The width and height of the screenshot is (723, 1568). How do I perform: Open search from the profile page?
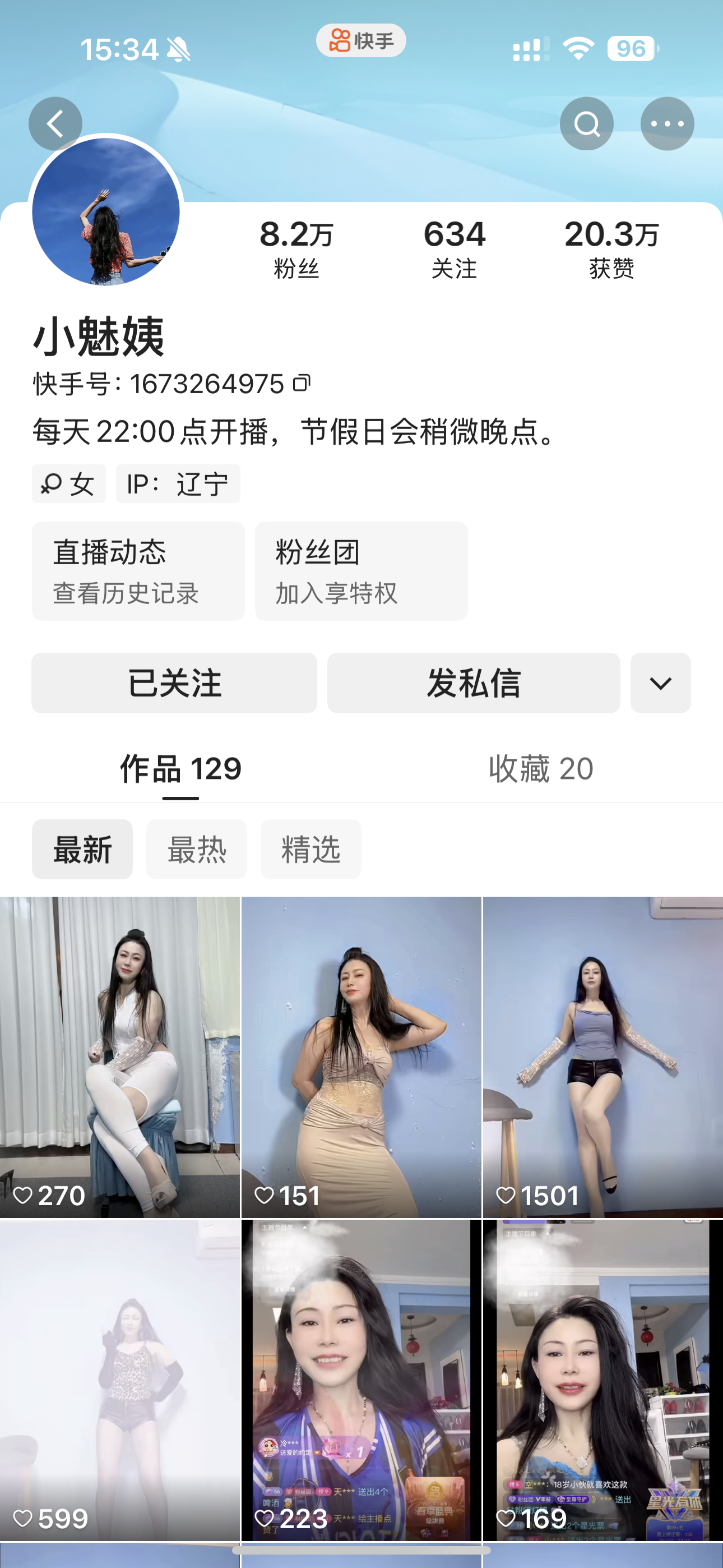tap(586, 122)
